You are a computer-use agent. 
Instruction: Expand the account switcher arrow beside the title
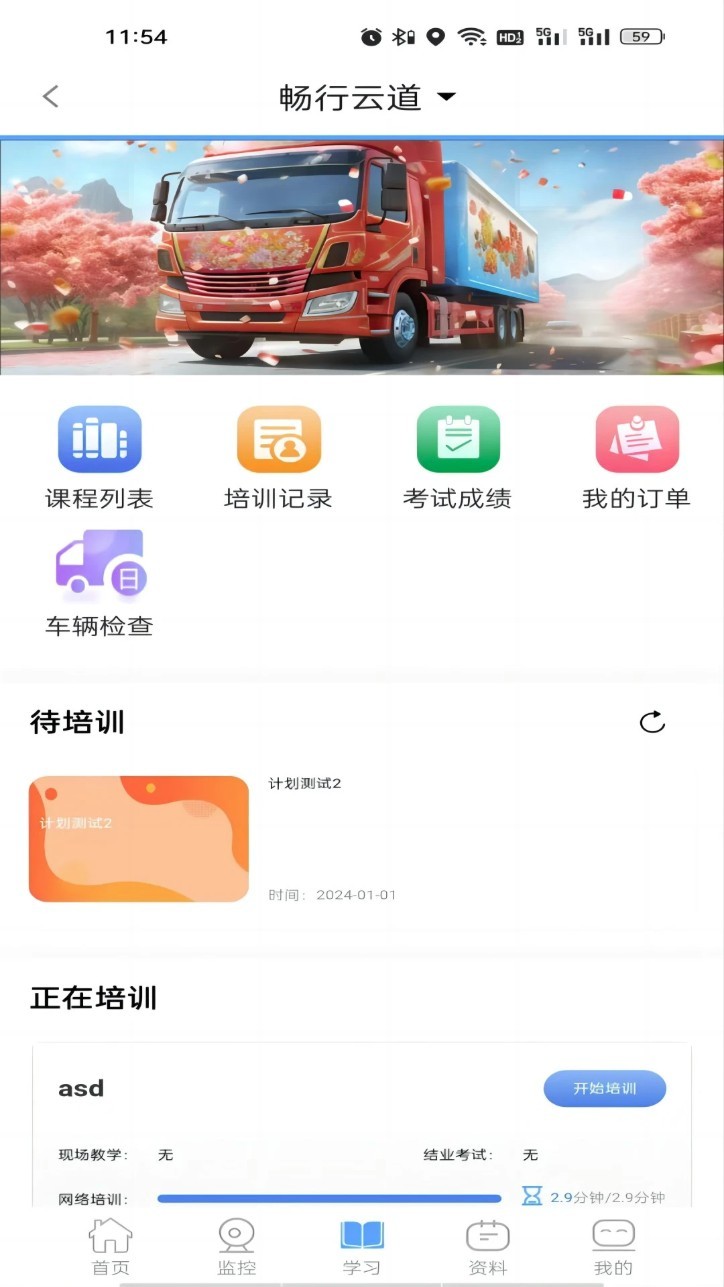point(446,97)
